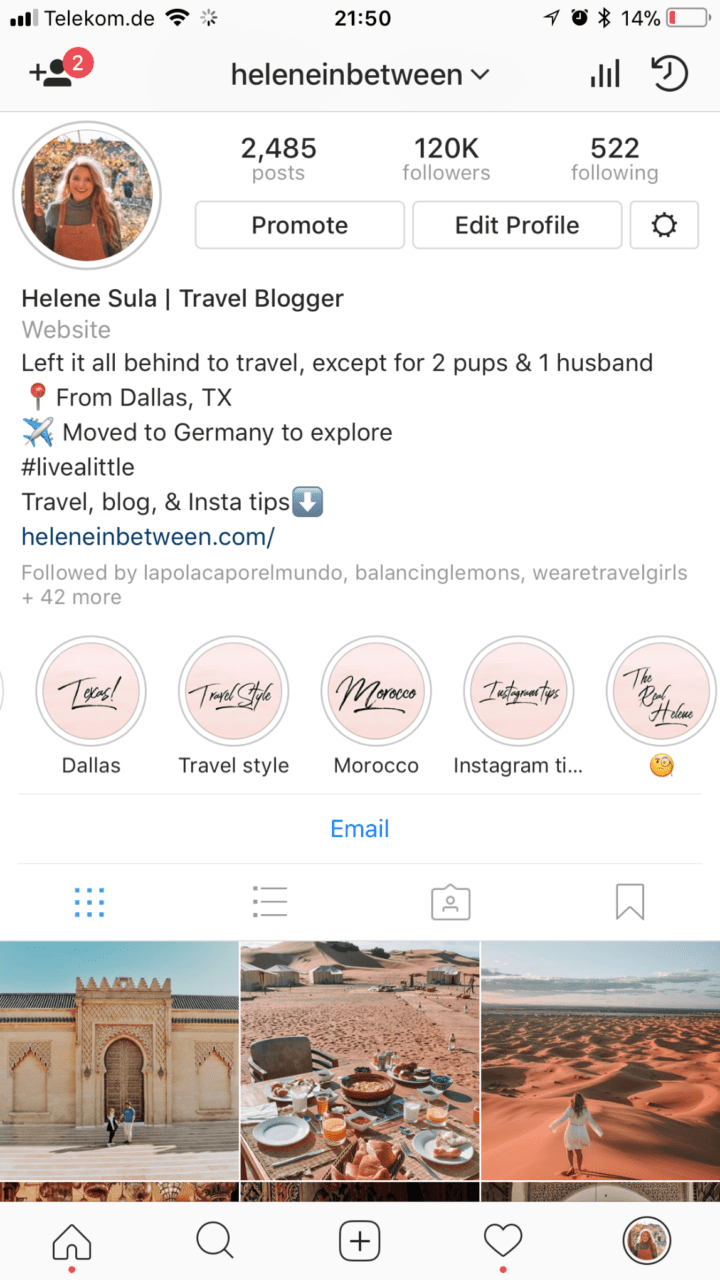The image size is (720, 1280).
Task: View follow requests via add-person icon
Action: [x=50, y=73]
